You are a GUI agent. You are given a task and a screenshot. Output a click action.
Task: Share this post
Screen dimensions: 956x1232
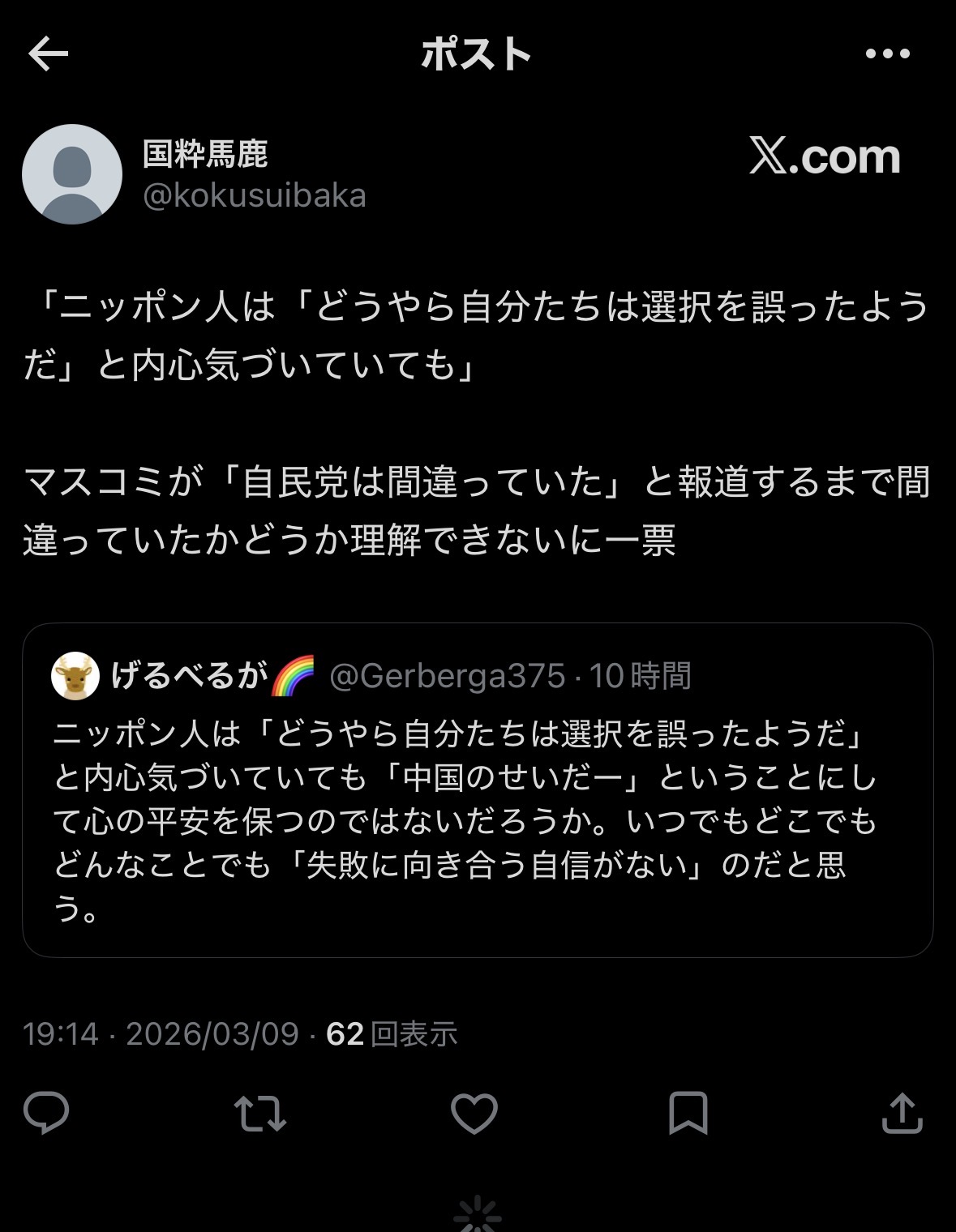pos(902,1113)
